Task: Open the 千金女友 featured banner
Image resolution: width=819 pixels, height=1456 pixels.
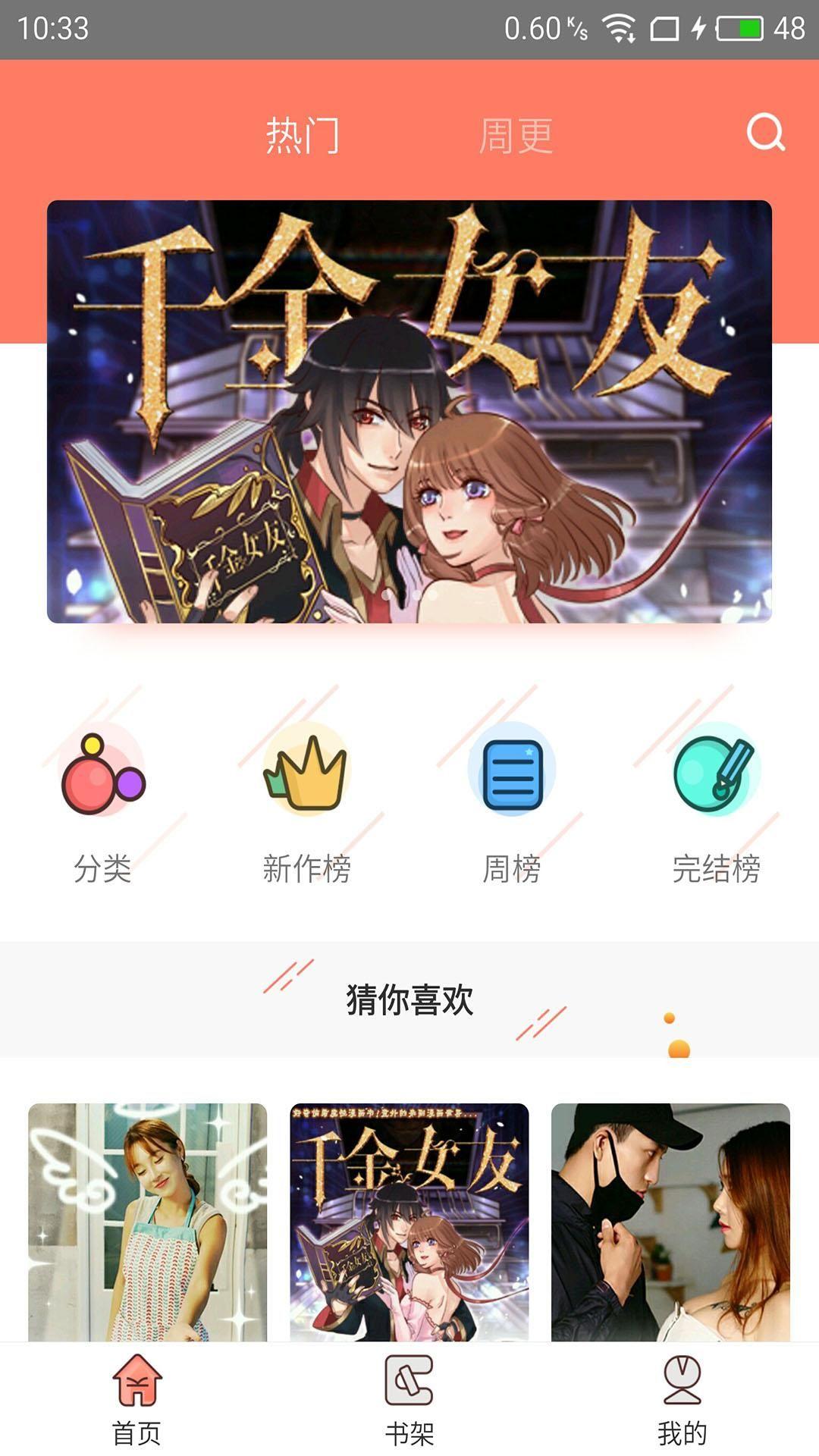Action: (409, 411)
